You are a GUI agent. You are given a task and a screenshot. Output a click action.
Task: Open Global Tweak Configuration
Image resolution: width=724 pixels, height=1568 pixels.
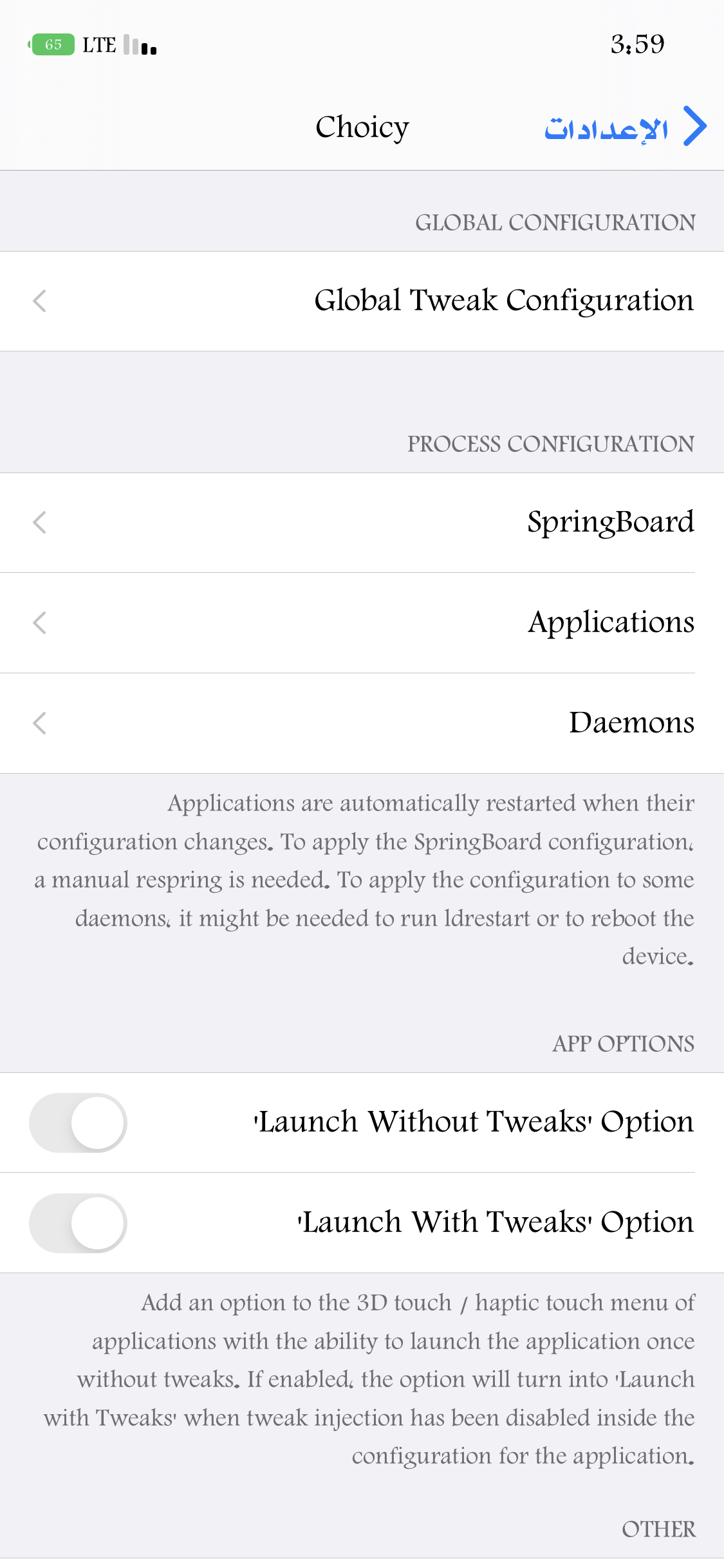[x=362, y=301]
